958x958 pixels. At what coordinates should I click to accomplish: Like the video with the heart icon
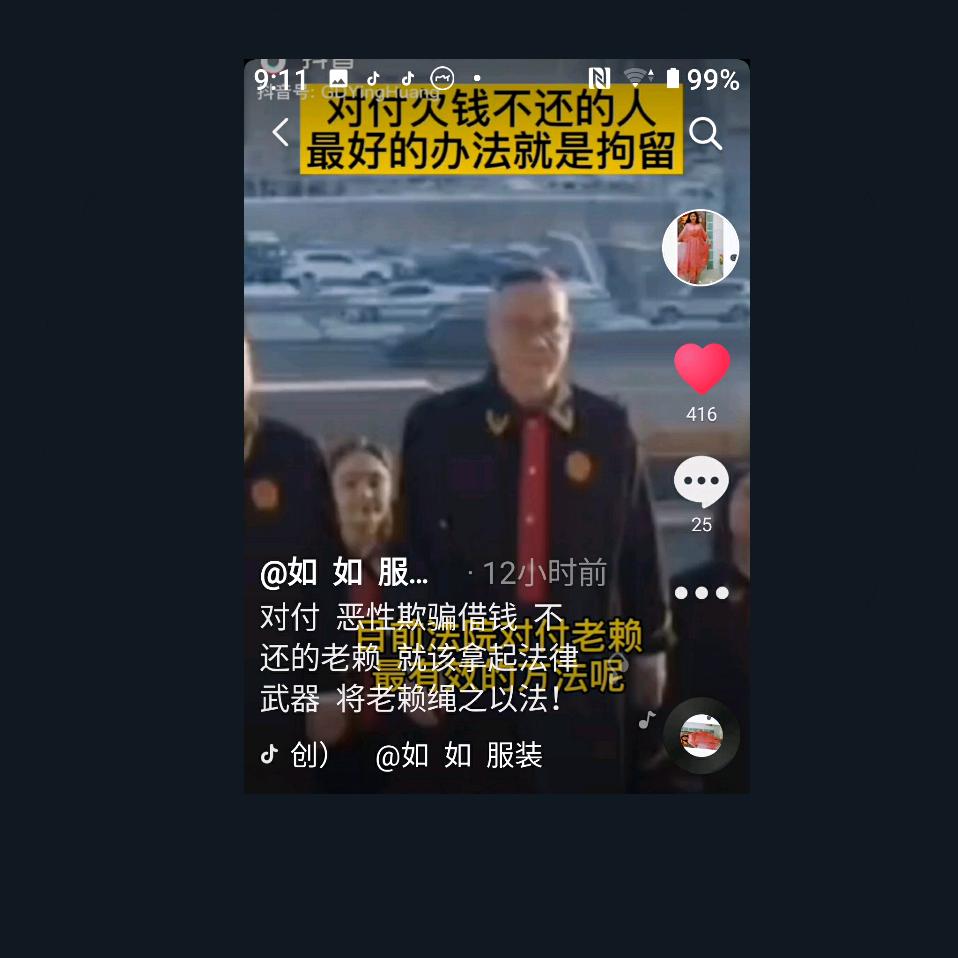[701, 368]
